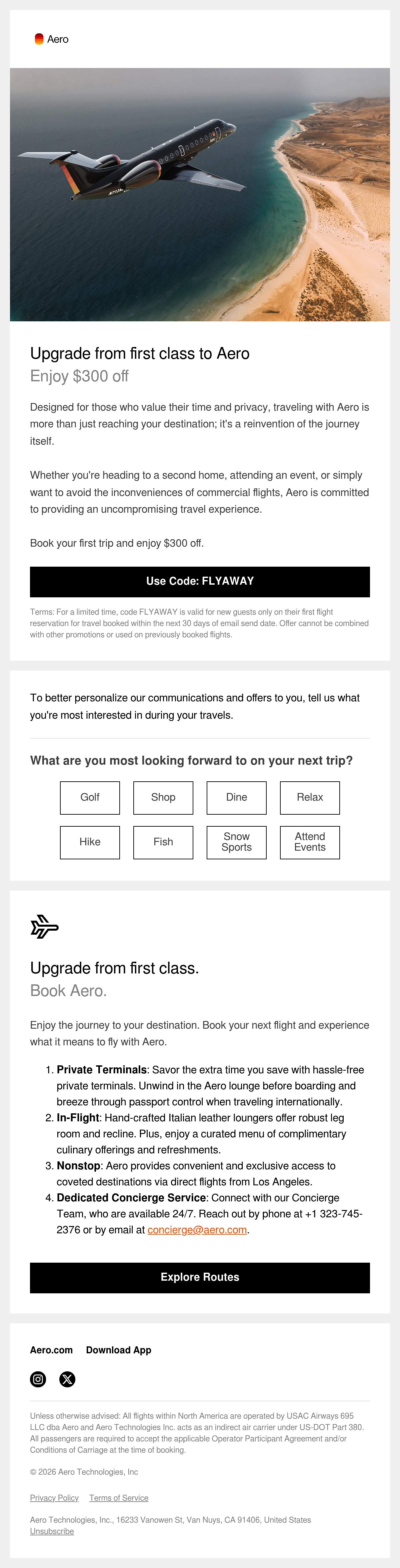Image resolution: width=400 pixels, height=1568 pixels.
Task: Open the Terms of Service link
Action: (x=119, y=1498)
